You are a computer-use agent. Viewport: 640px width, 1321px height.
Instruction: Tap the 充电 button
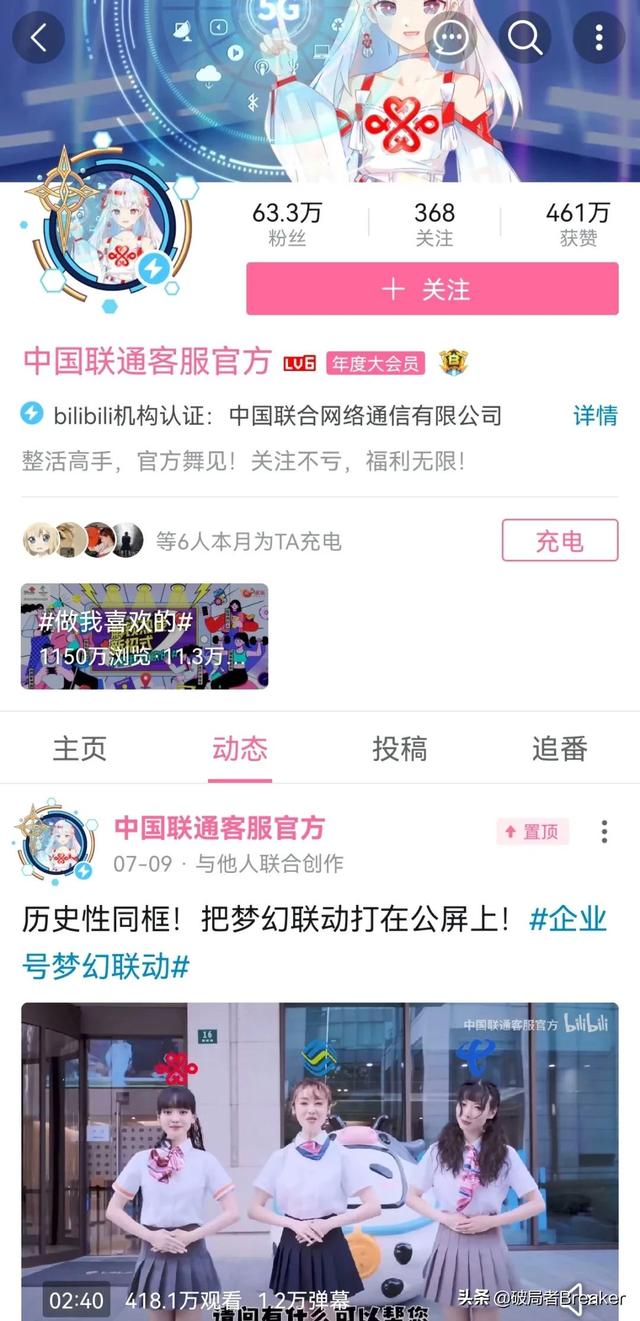[560, 541]
